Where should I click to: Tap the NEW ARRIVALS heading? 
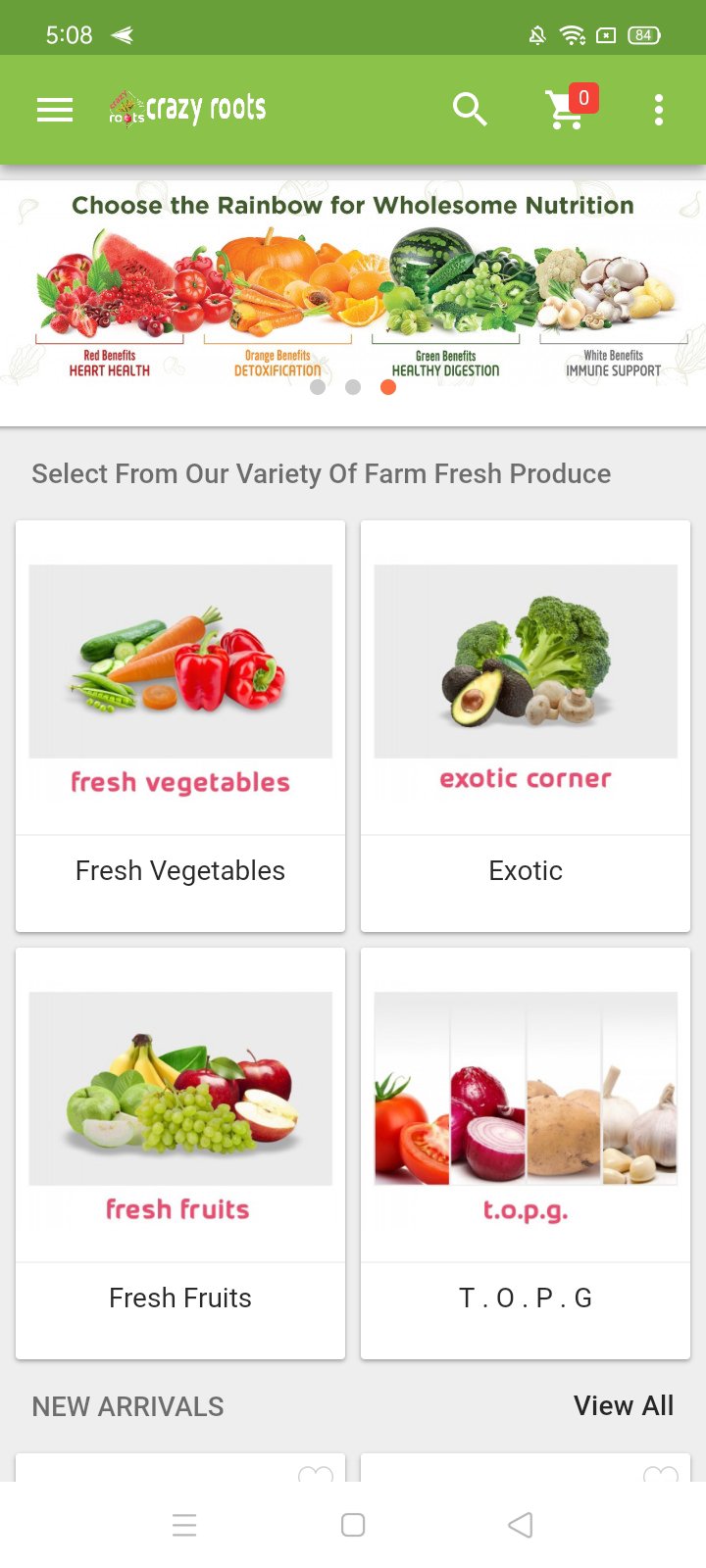coord(126,1405)
